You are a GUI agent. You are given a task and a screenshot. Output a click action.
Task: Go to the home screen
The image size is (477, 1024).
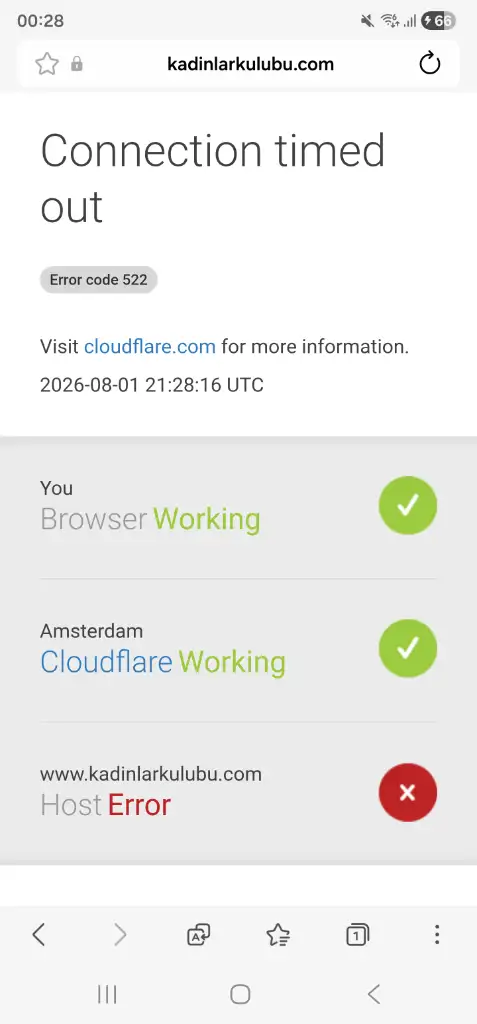[240, 994]
